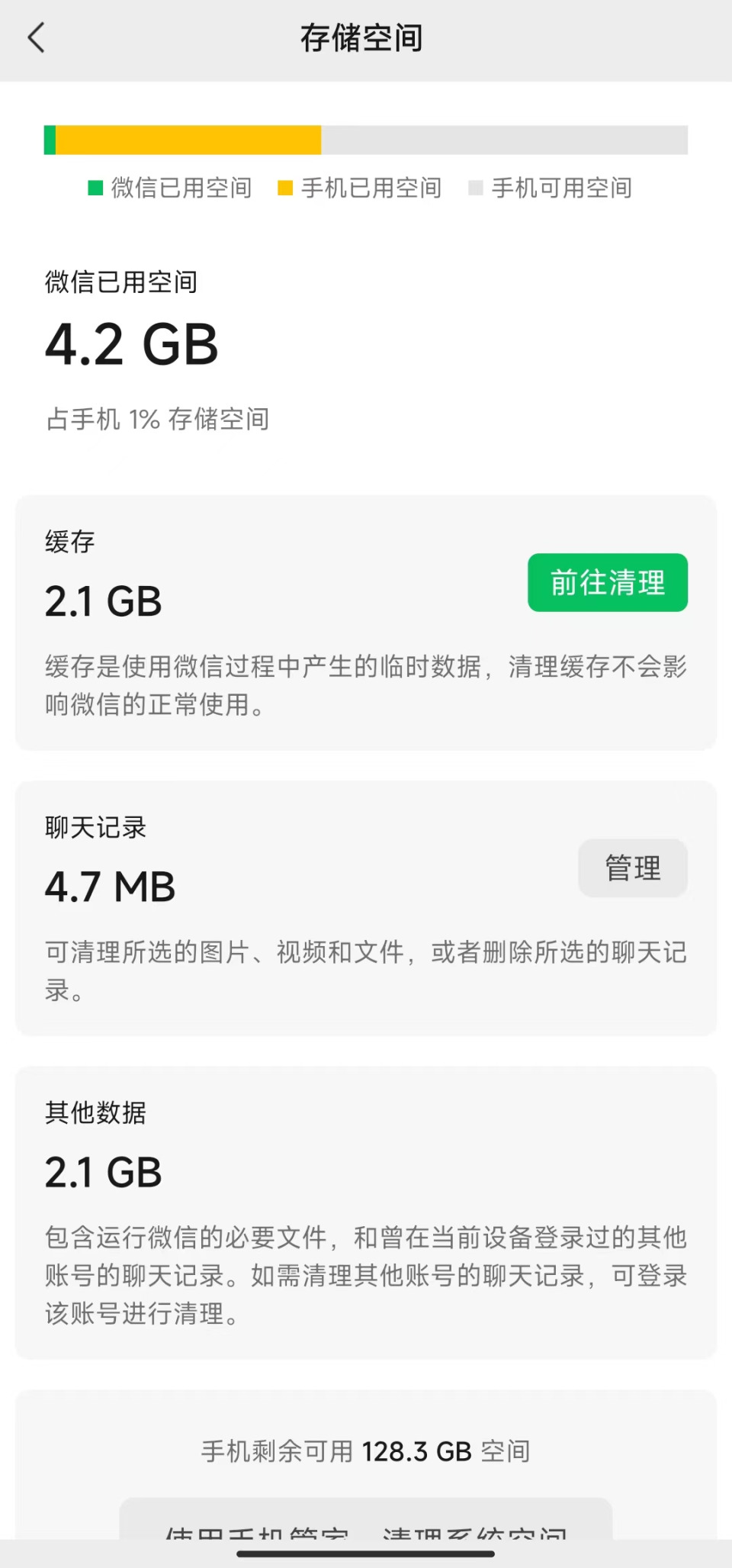Tap the 2.1 GB cache size value
The image size is (732, 1568).
pos(103,601)
